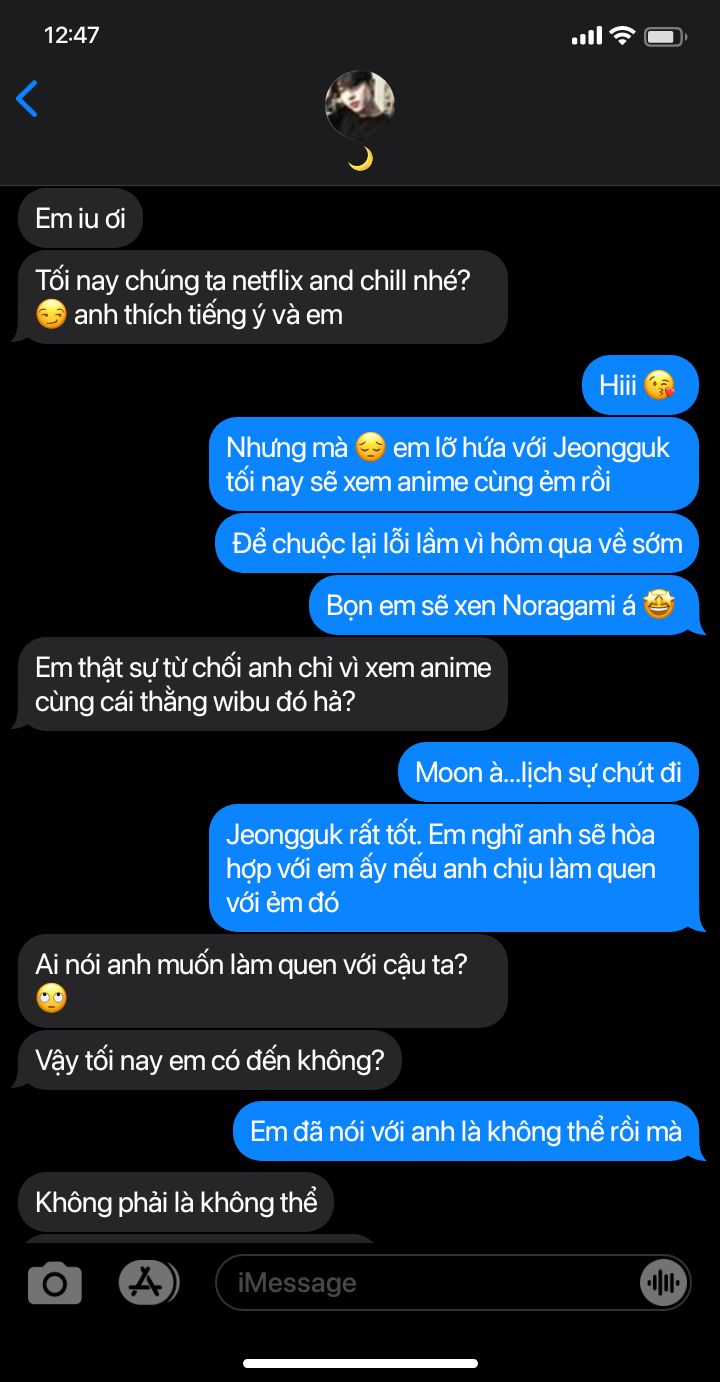Go back to the messages list
The height and width of the screenshot is (1382, 720).
click(27, 99)
